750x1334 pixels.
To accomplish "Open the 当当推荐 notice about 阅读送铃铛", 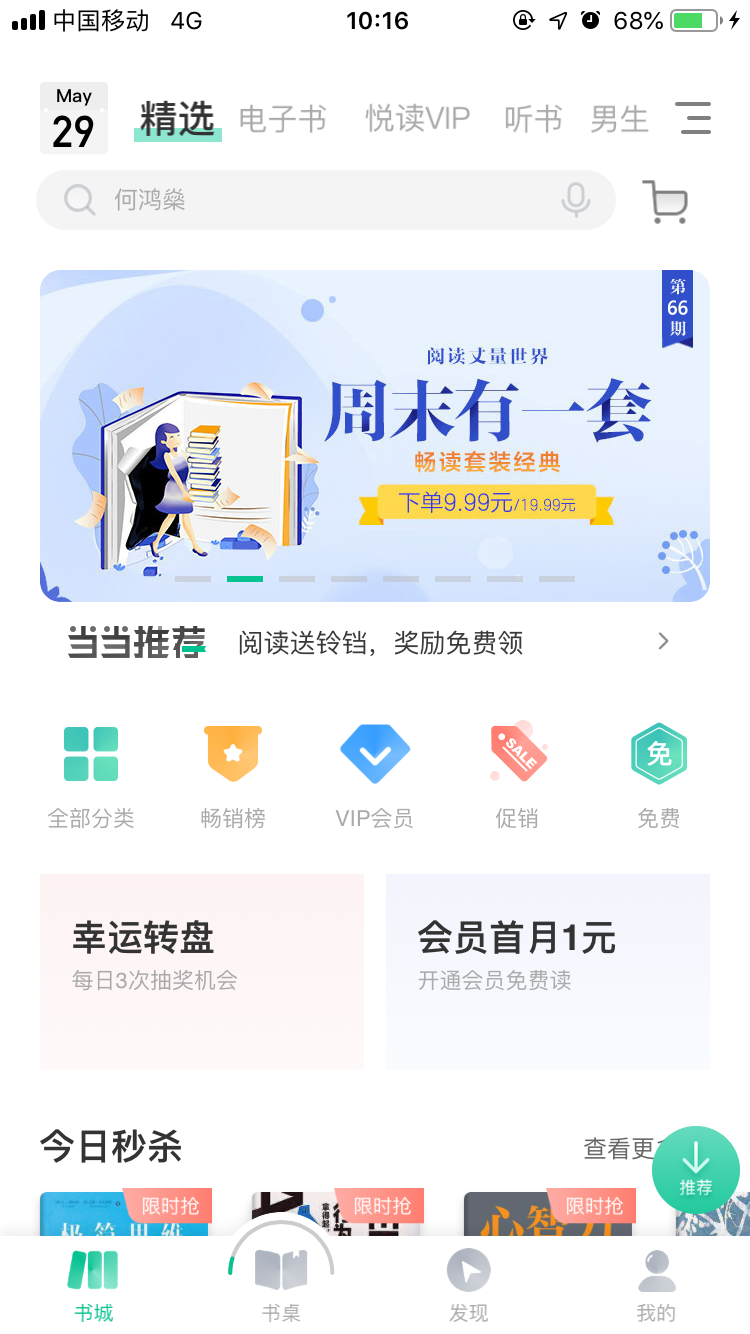I will tap(380, 643).
